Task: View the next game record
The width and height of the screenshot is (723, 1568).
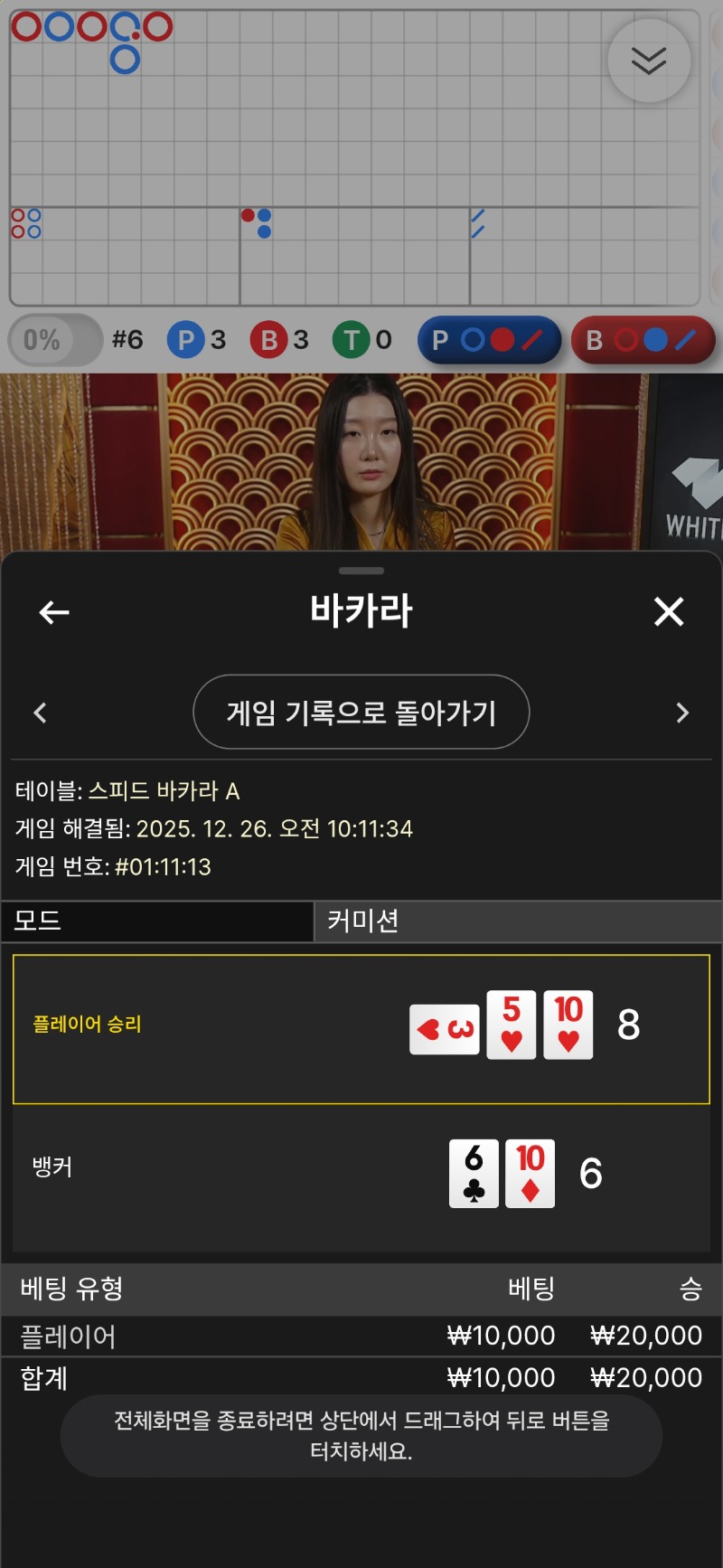Action: [682, 713]
